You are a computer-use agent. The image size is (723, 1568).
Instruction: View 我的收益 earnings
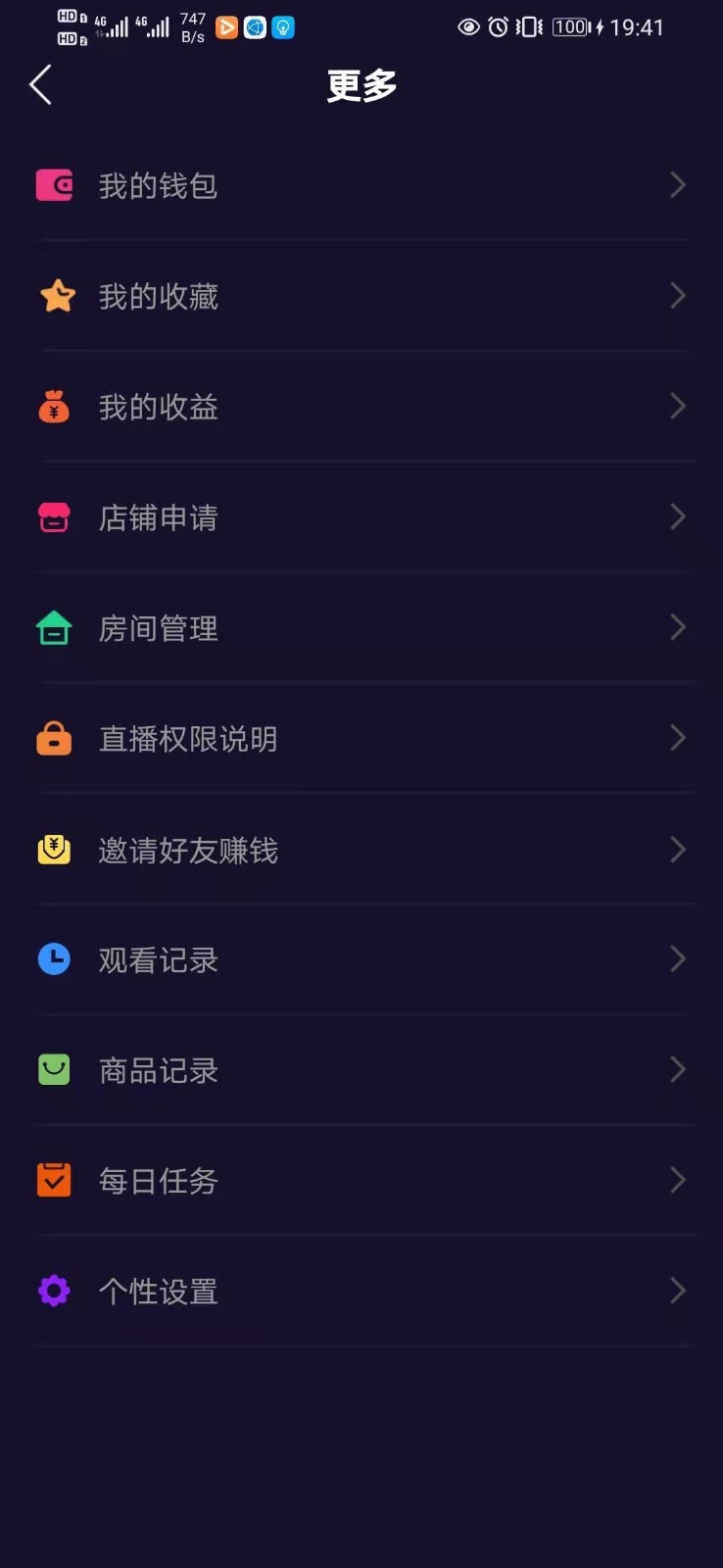[x=361, y=407]
